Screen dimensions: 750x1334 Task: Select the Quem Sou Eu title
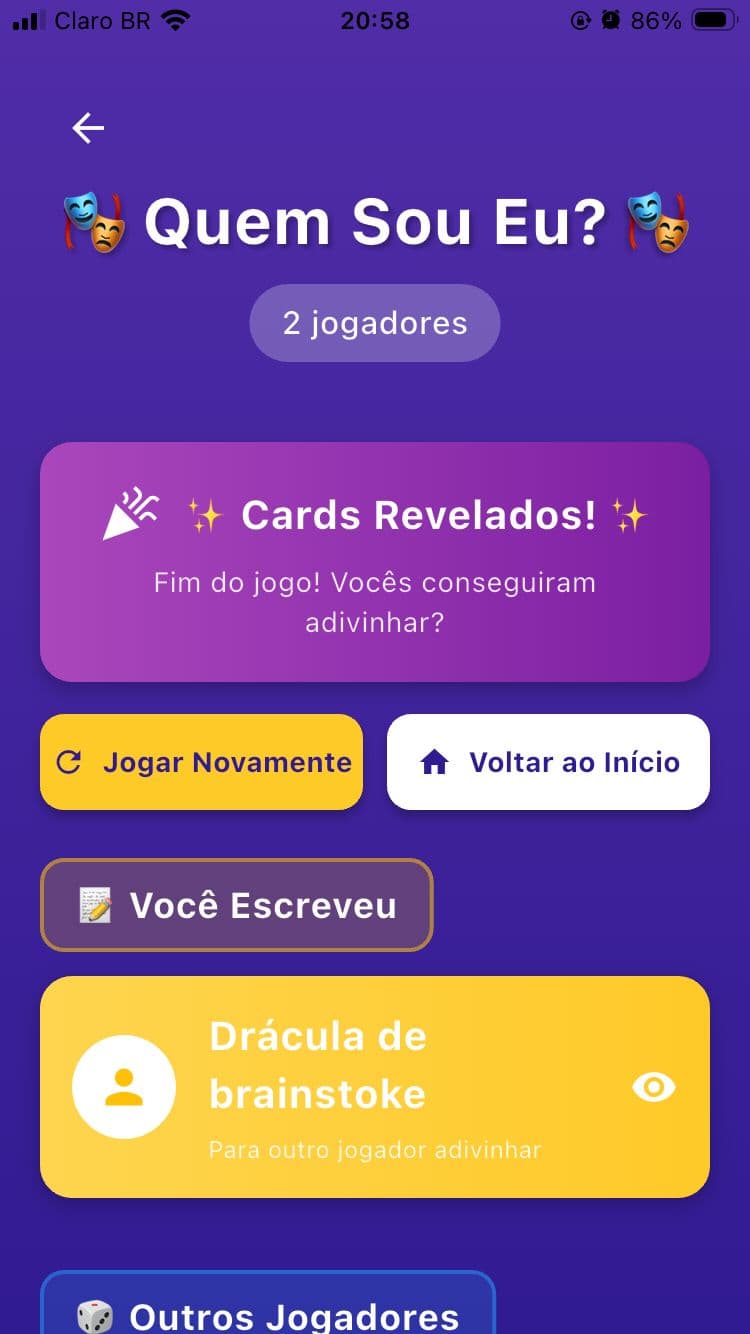(x=374, y=222)
